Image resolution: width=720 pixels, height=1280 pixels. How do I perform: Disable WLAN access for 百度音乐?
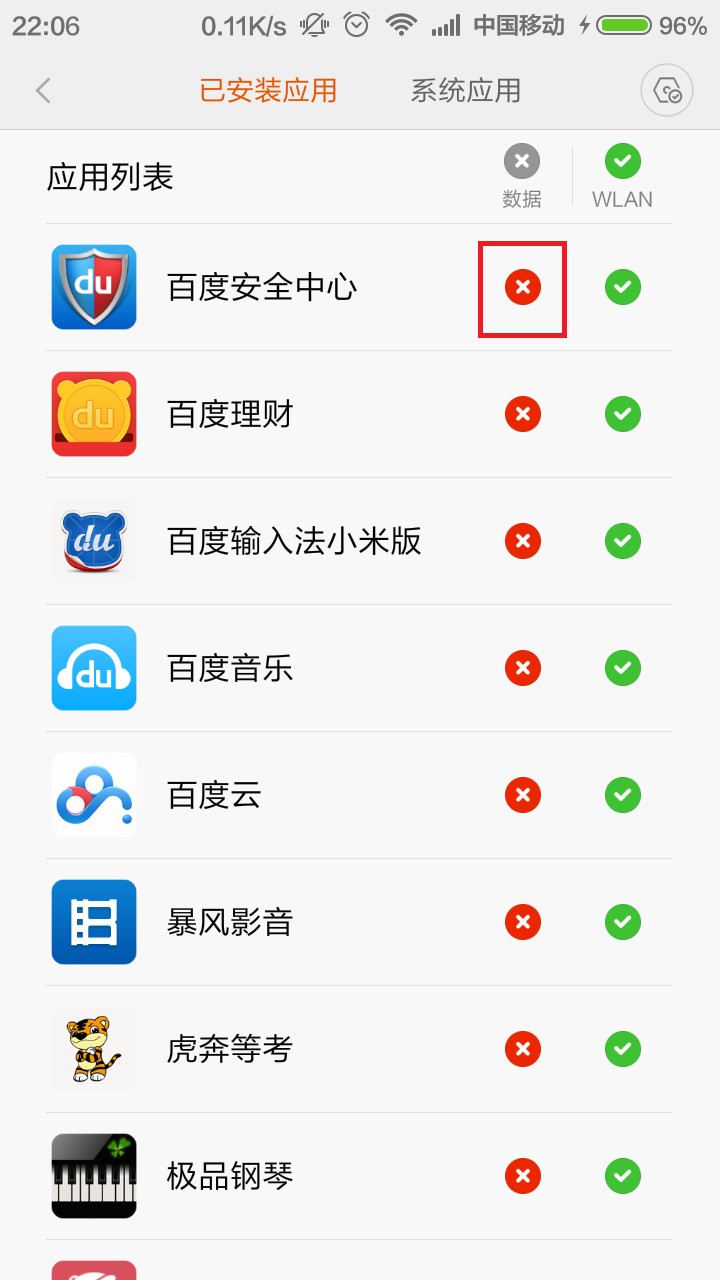point(622,668)
